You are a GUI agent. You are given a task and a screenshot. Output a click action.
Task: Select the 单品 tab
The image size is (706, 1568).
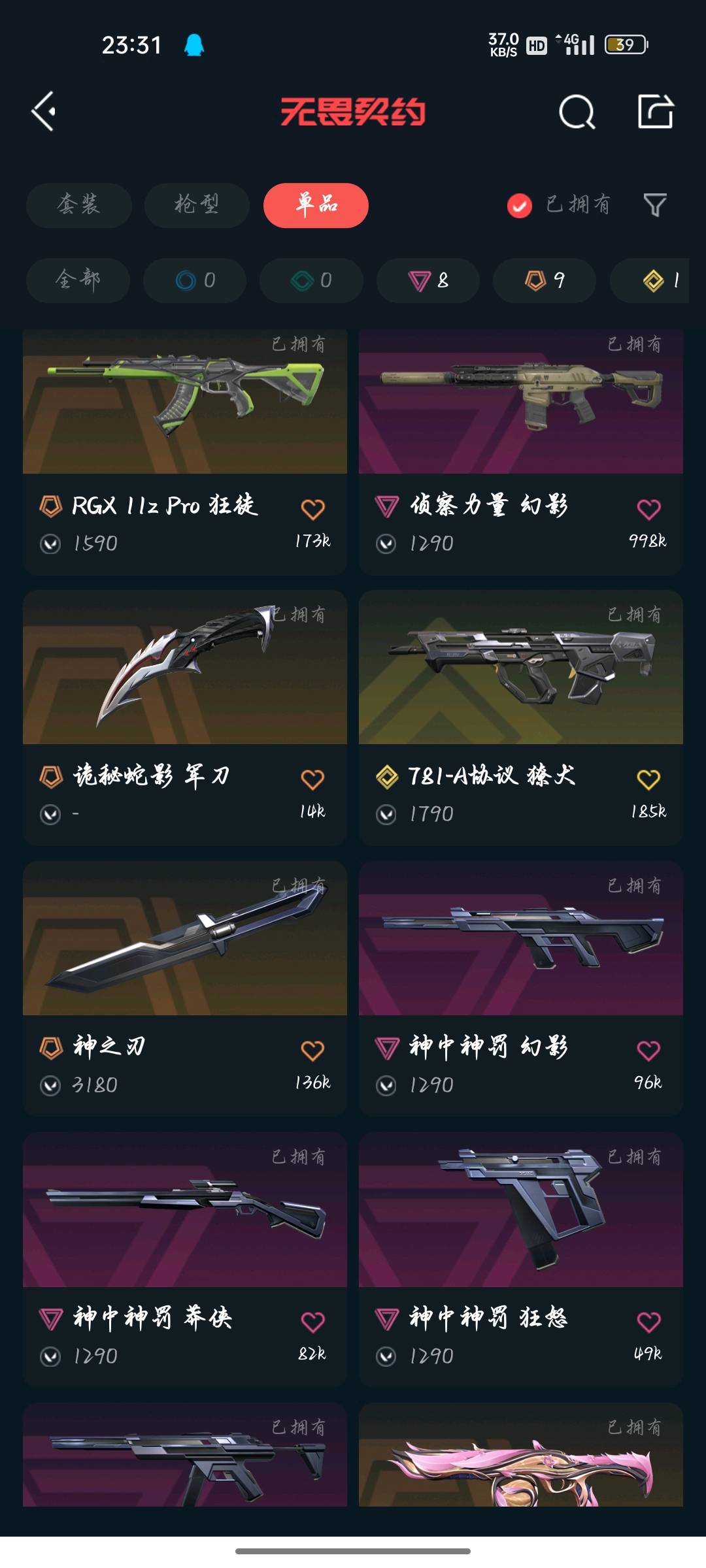pos(316,205)
